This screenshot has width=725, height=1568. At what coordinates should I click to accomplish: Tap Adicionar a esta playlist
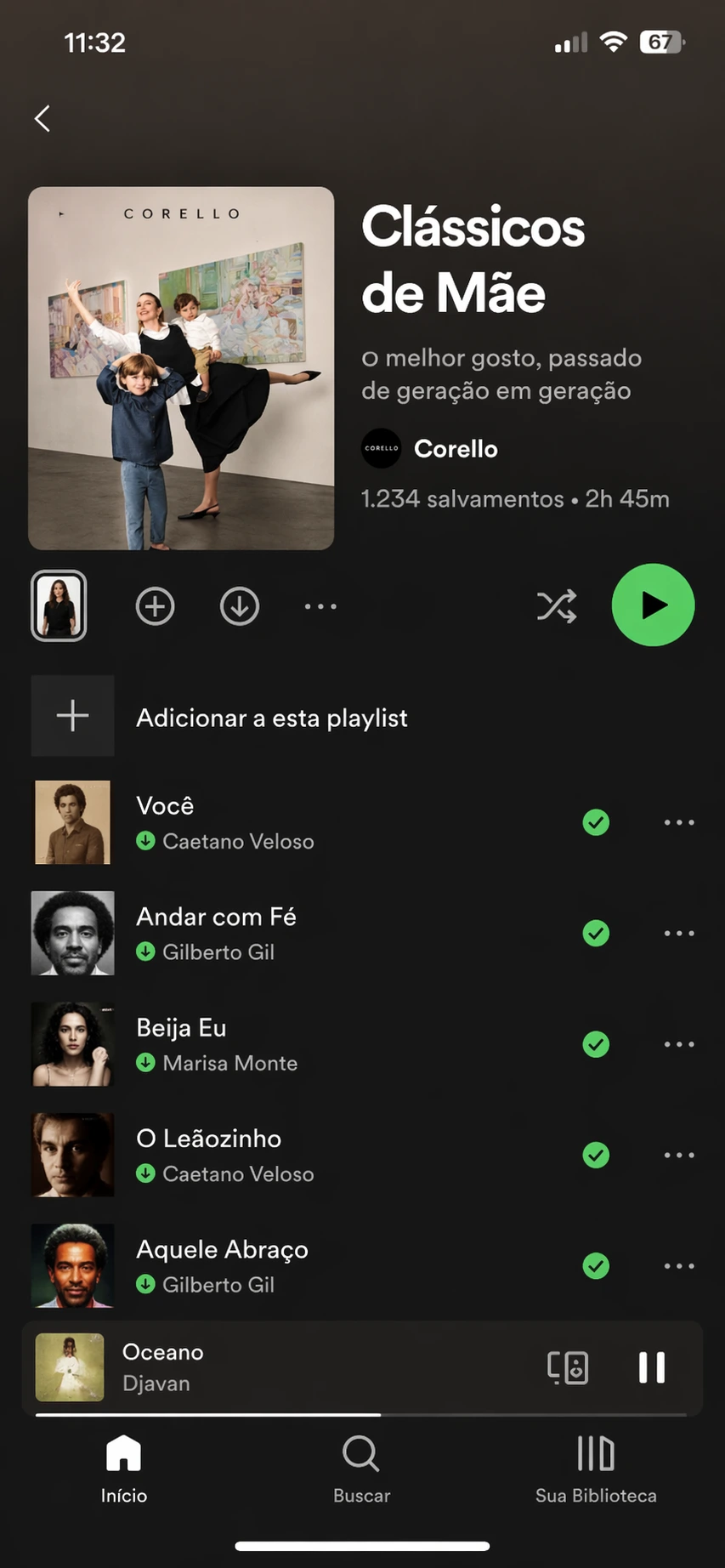coord(271,717)
